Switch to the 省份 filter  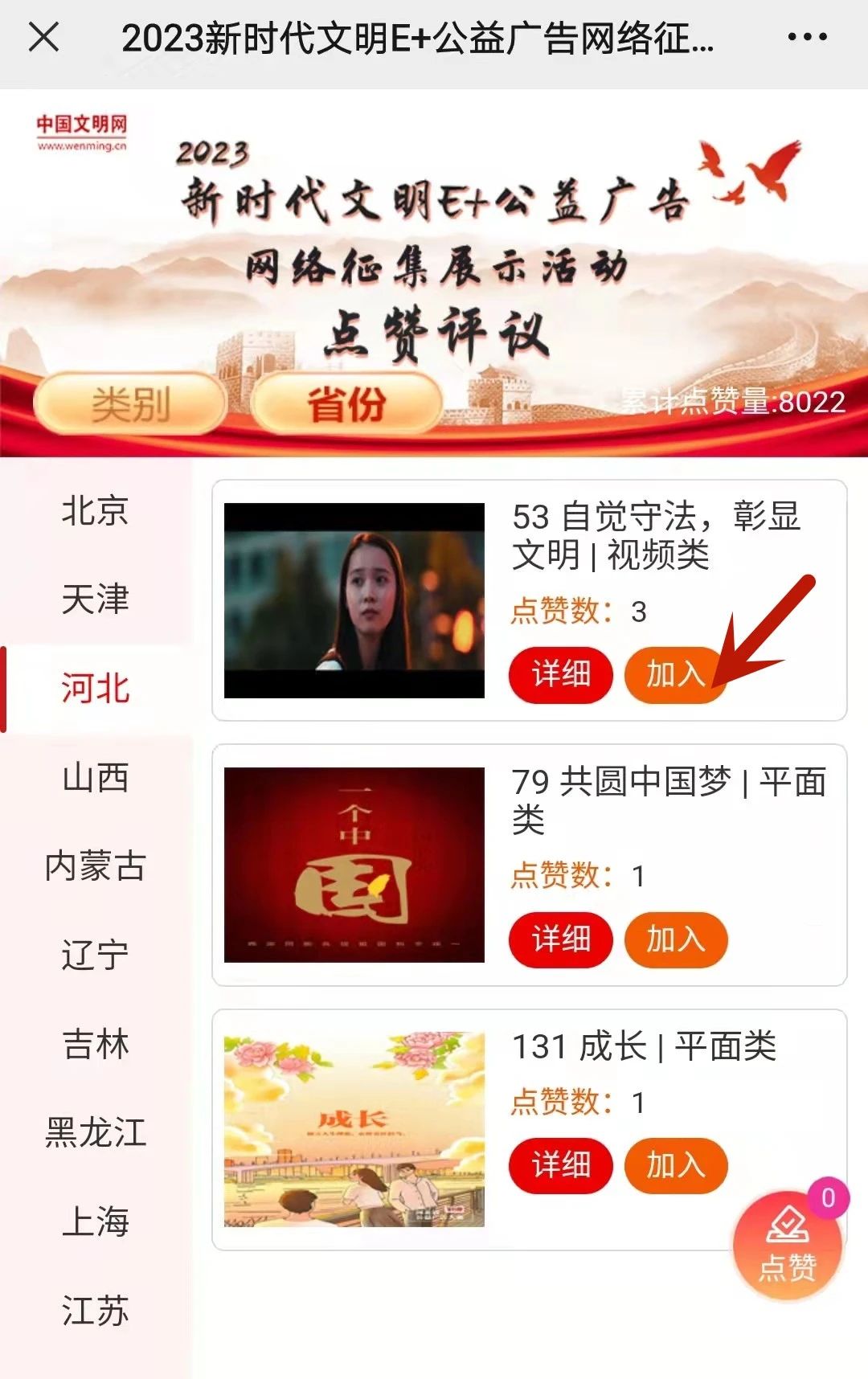[346, 403]
